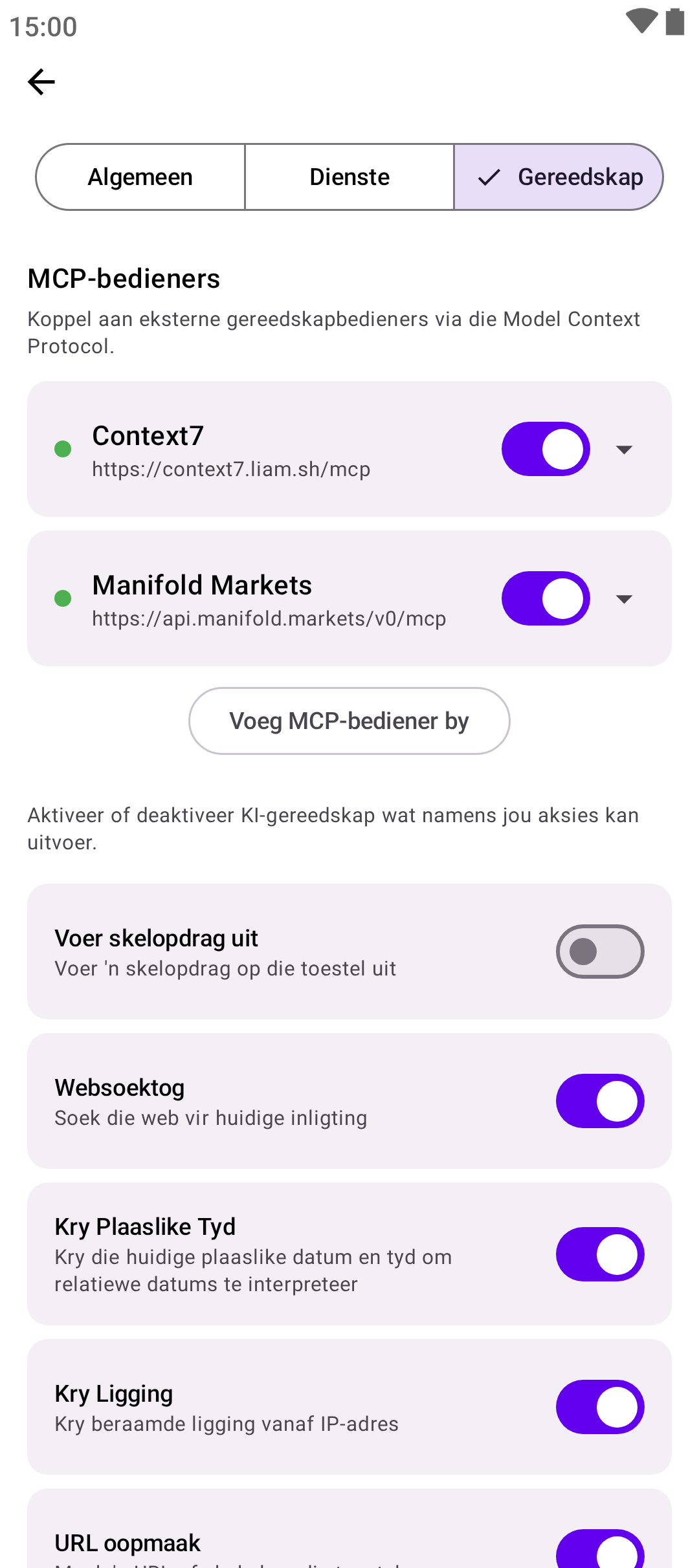Enable Voer skelopdrag uit
The image size is (699, 1568).
600,952
